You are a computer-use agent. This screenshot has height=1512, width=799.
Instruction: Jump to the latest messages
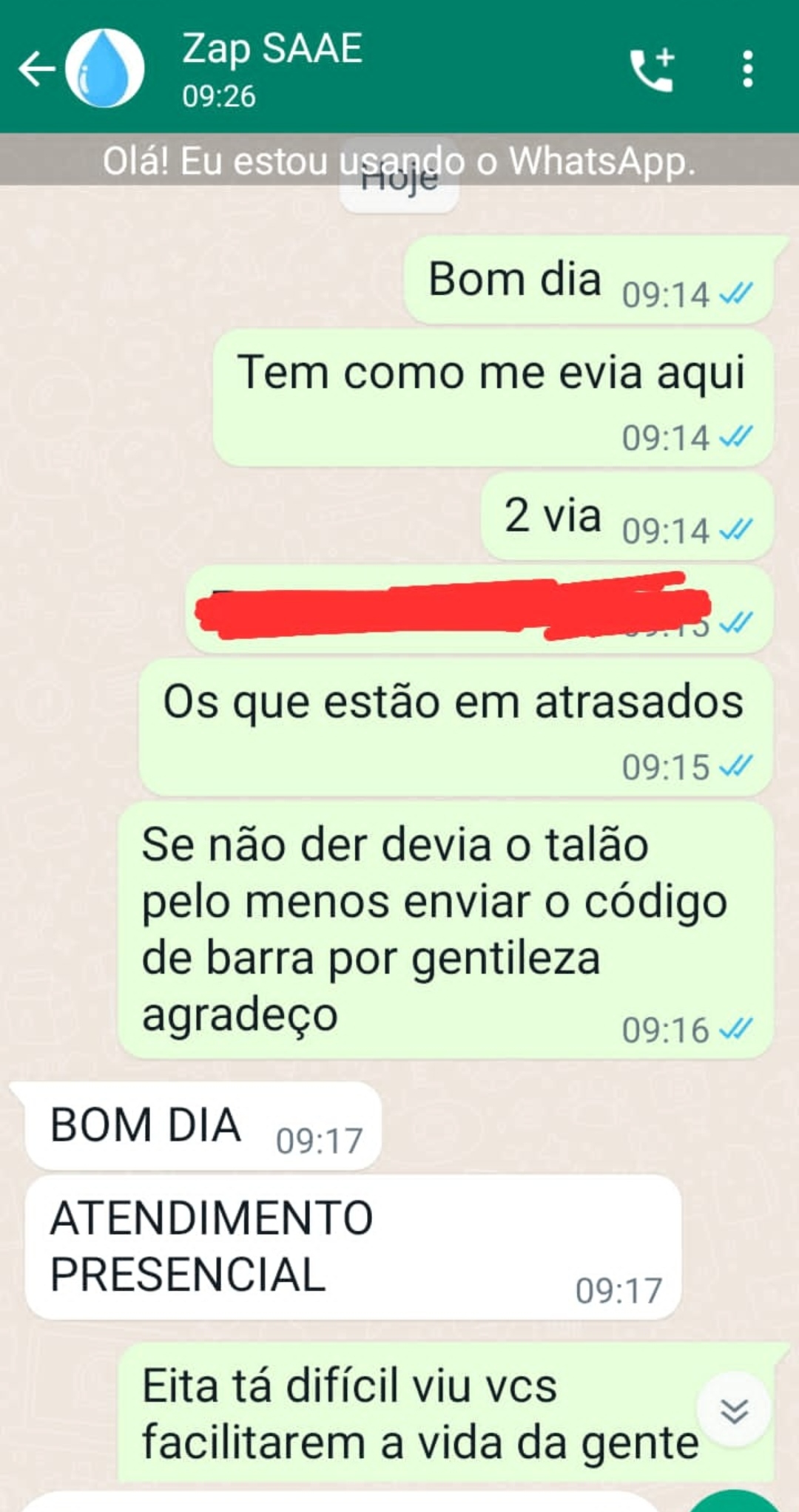(x=734, y=1411)
